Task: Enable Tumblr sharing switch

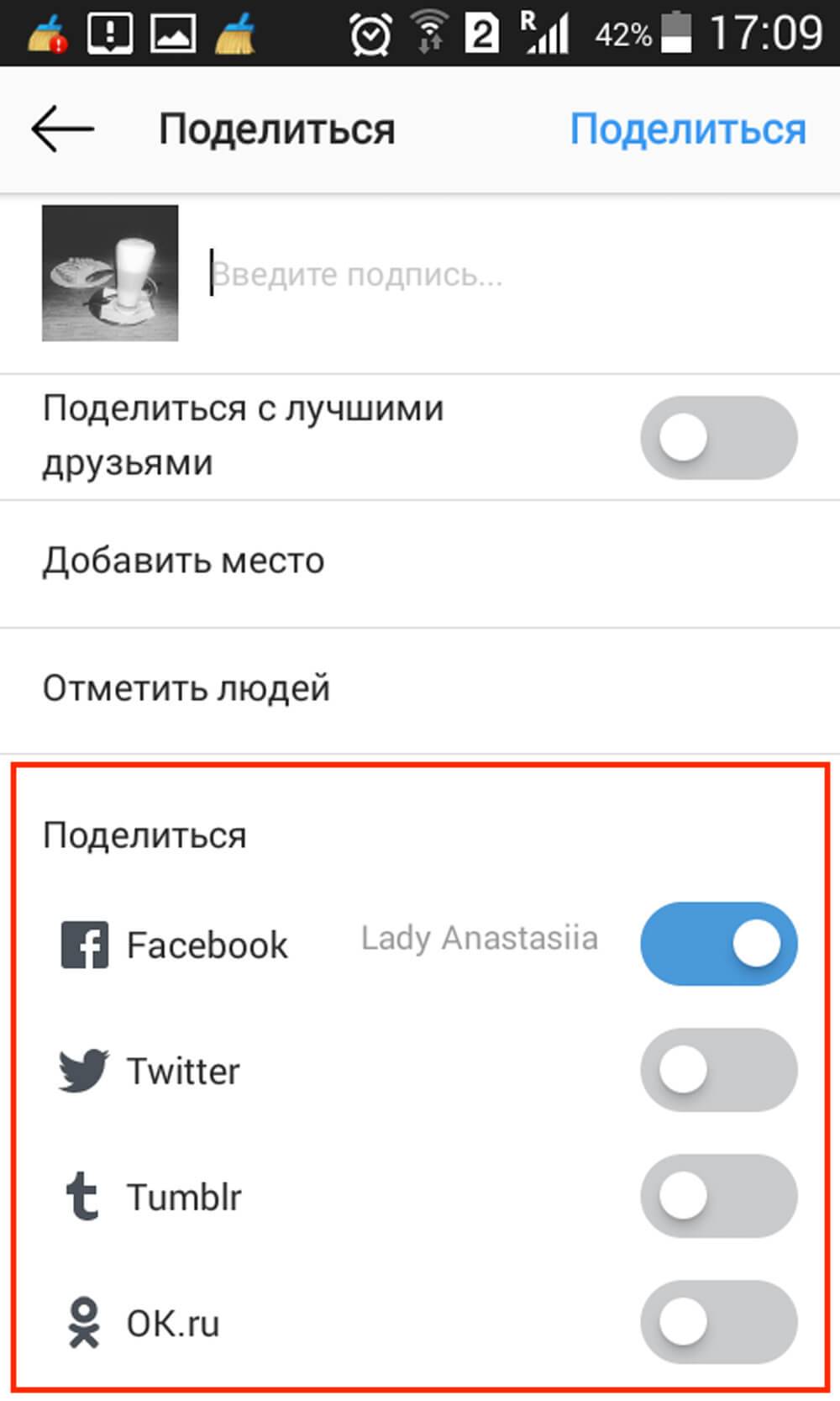Action: [718, 1196]
